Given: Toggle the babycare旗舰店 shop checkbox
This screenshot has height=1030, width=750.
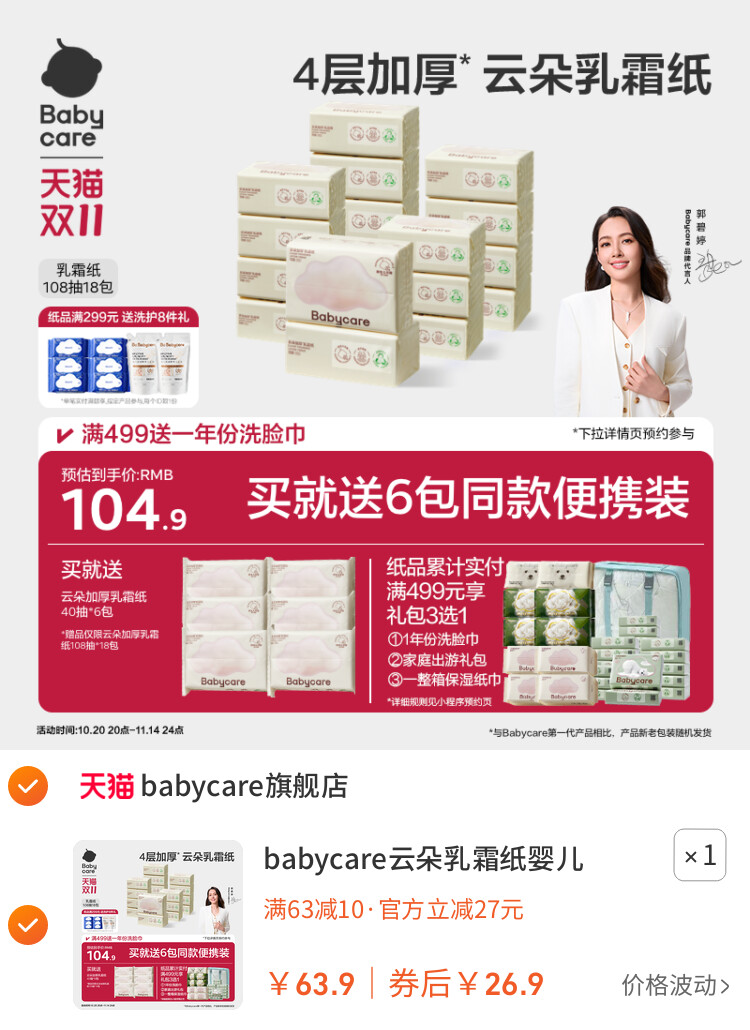Looking at the screenshot, I should coord(28,787).
